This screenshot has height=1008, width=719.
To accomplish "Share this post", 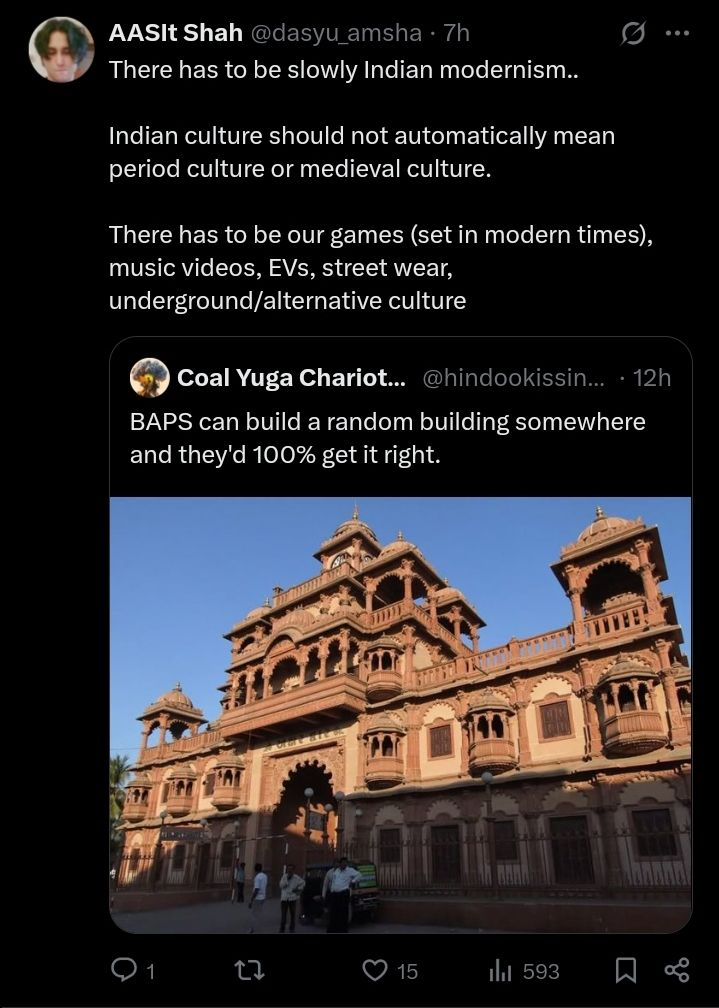I will pos(677,970).
